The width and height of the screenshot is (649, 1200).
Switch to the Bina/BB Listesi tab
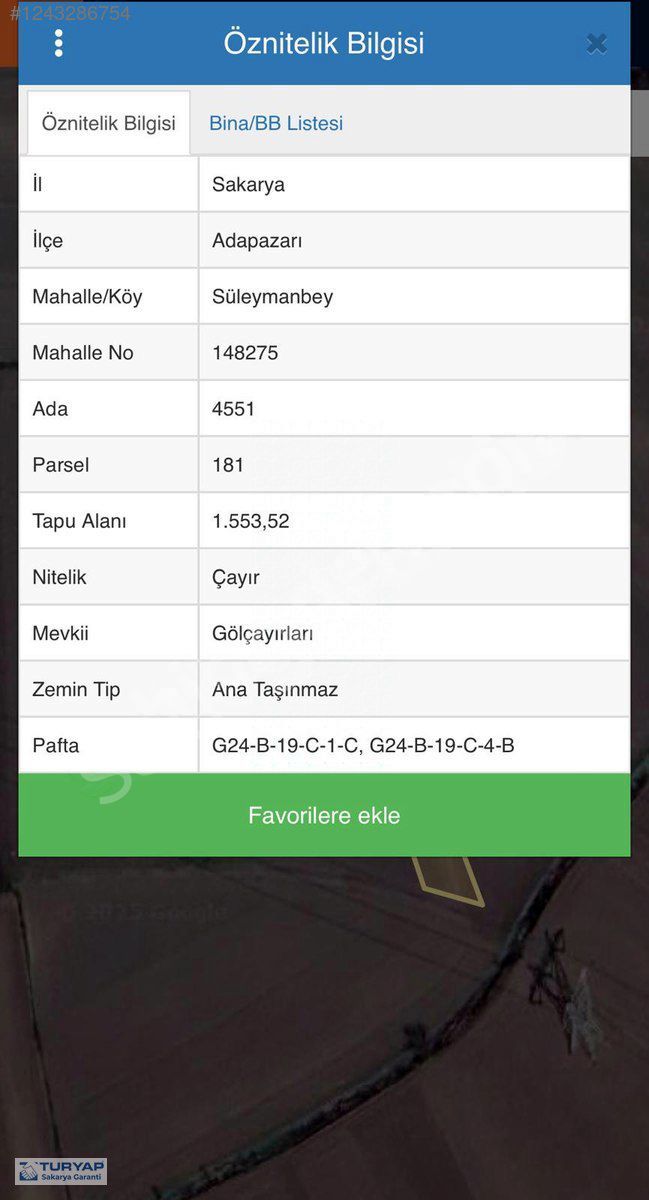coord(276,123)
